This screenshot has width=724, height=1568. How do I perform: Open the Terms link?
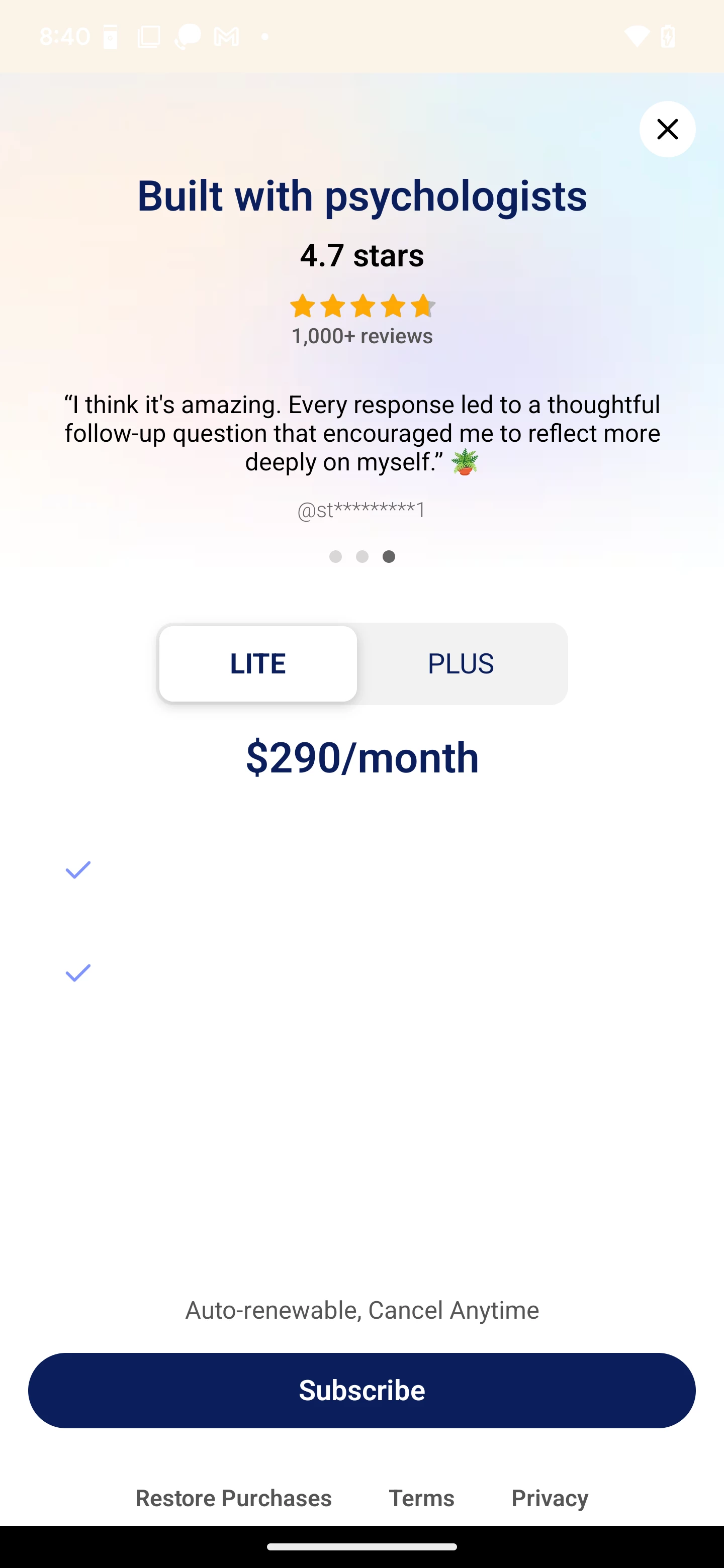click(421, 1498)
